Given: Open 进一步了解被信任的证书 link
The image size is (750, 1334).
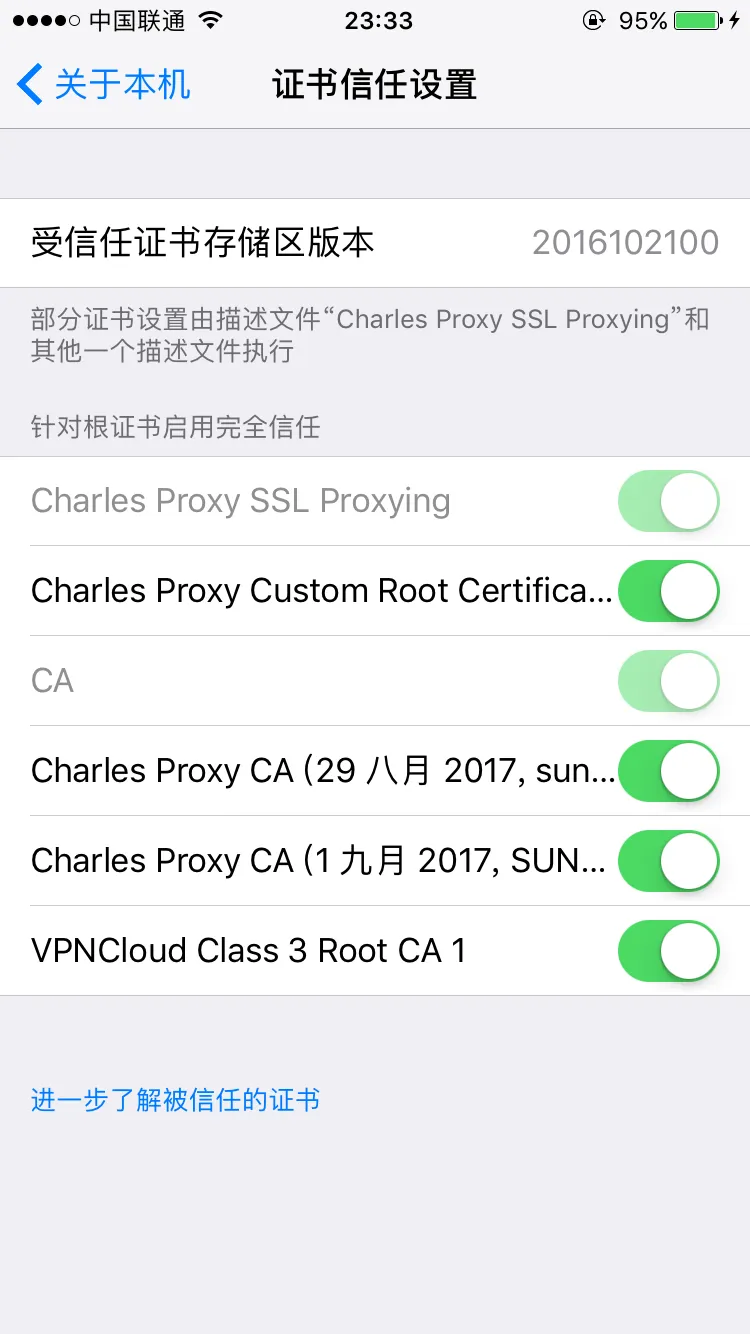Looking at the screenshot, I should 176,1101.
